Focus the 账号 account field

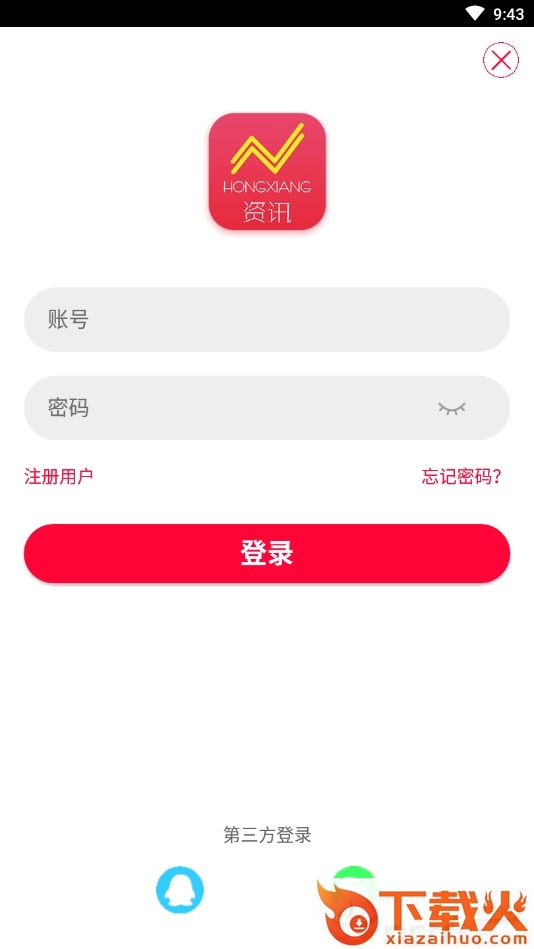click(267, 320)
